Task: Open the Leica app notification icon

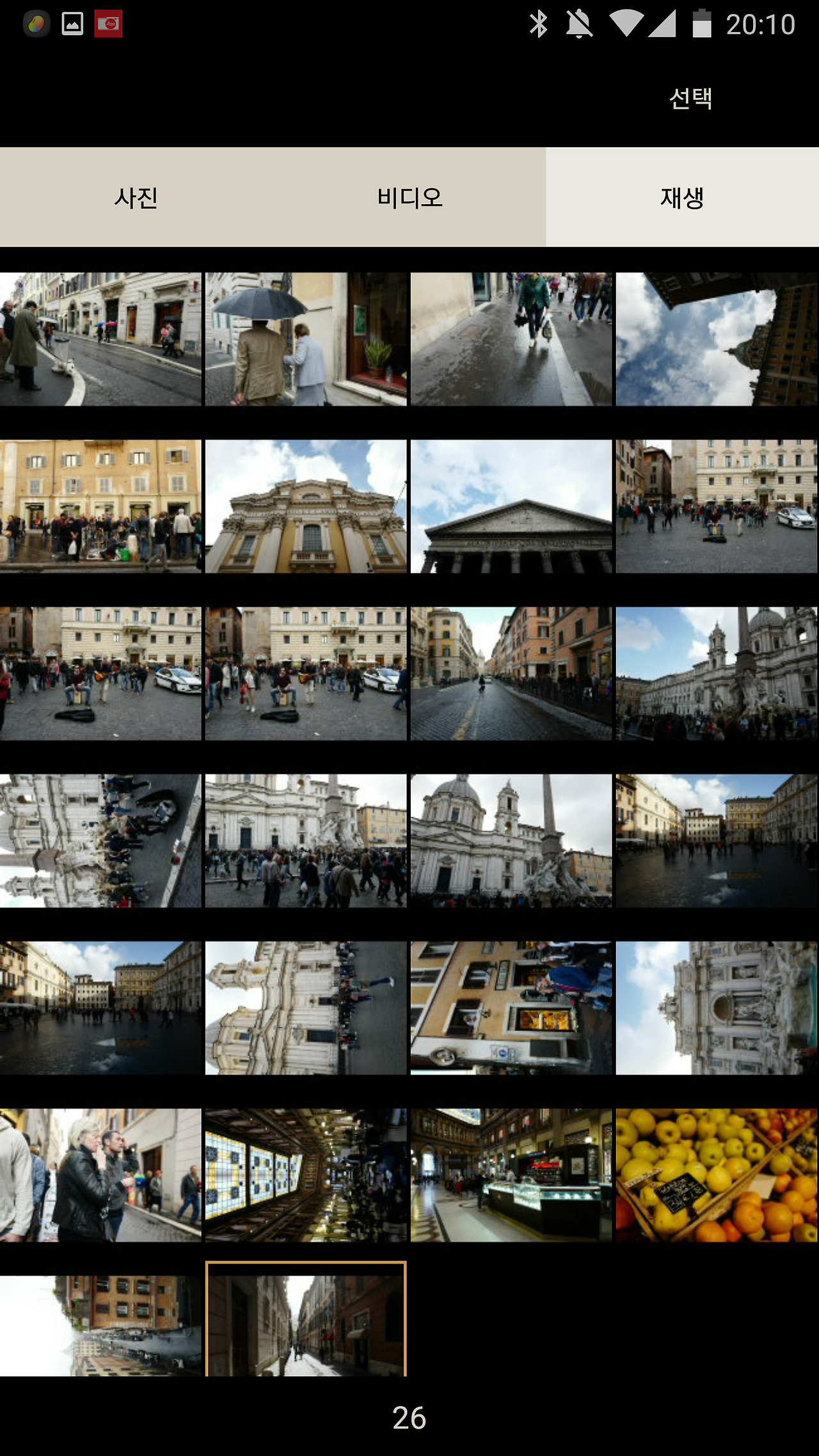Action: click(x=108, y=24)
